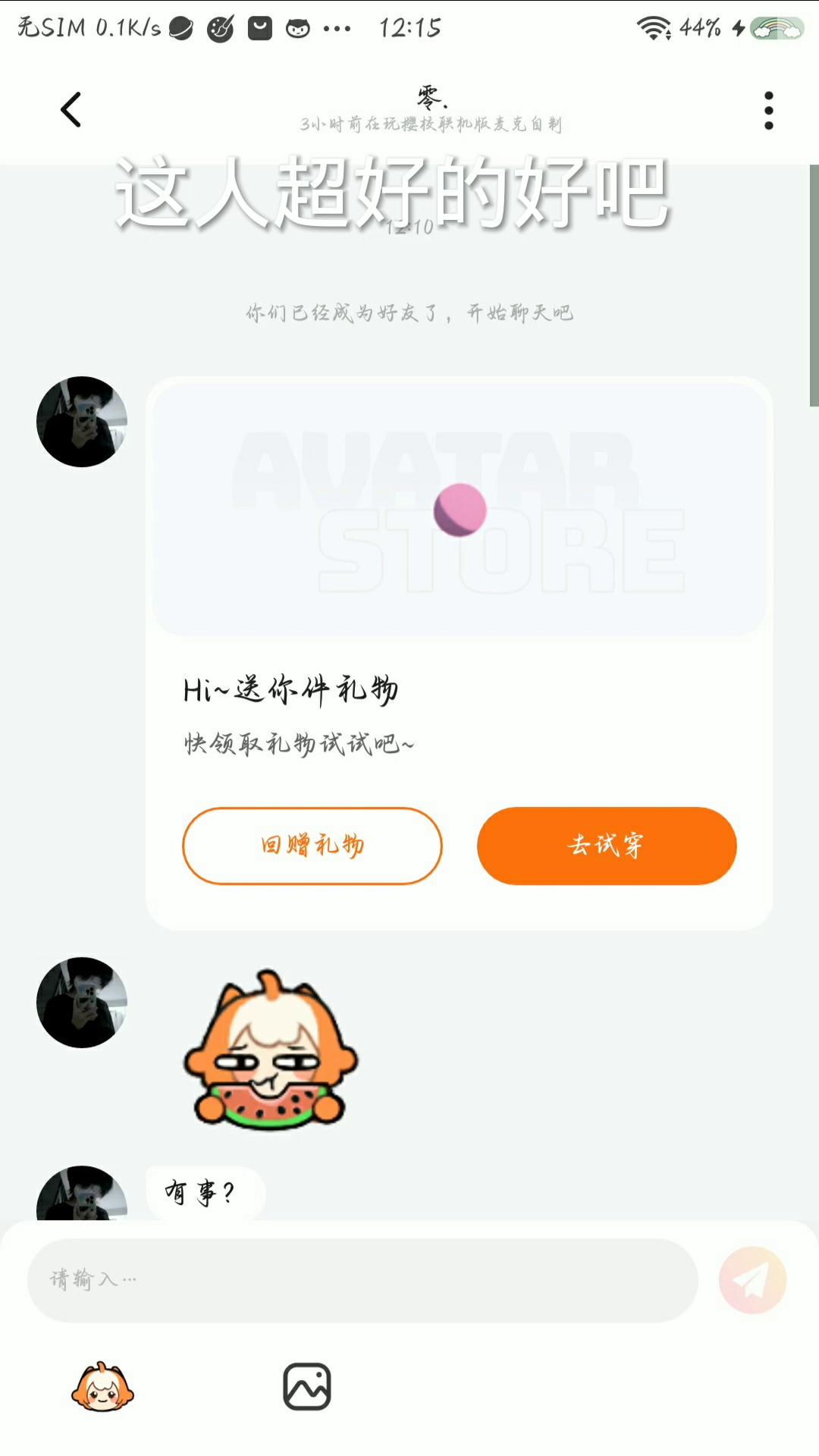The height and width of the screenshot is (1456, 819).
Task: Open the avatar store gift preview image
Action: point(460,510)
